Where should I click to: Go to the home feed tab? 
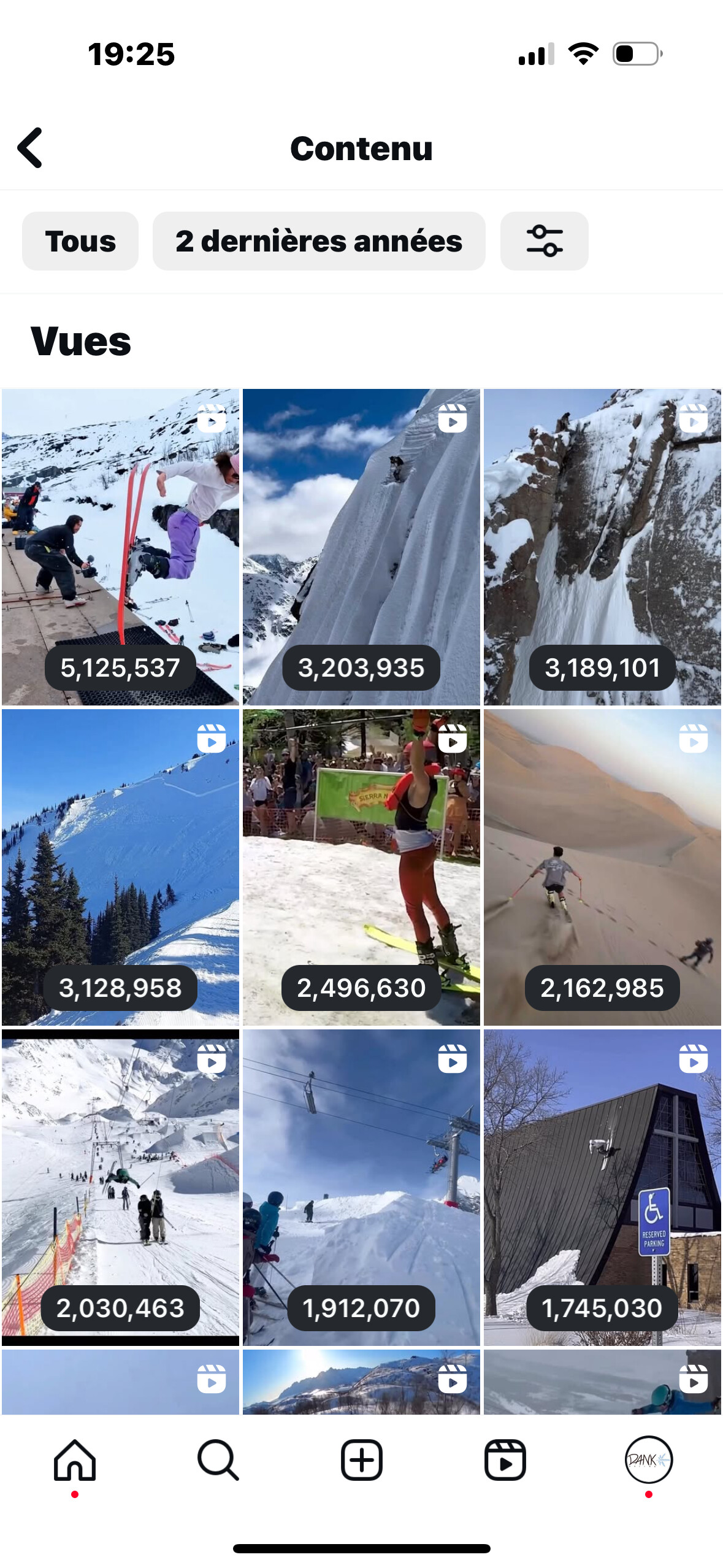(75, 1460)
